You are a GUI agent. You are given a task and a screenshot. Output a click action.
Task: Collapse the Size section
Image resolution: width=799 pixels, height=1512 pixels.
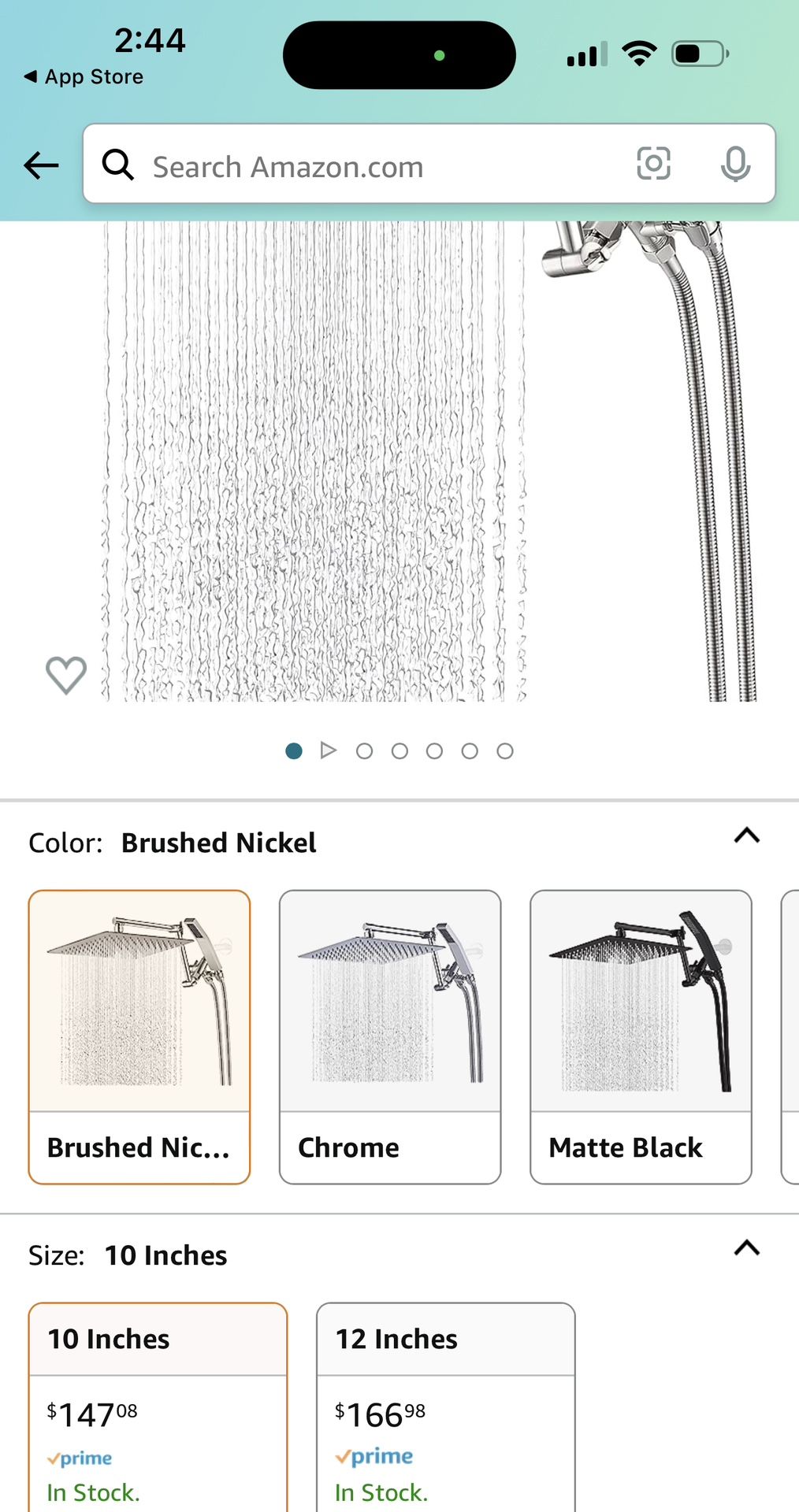coord(746,1247)
